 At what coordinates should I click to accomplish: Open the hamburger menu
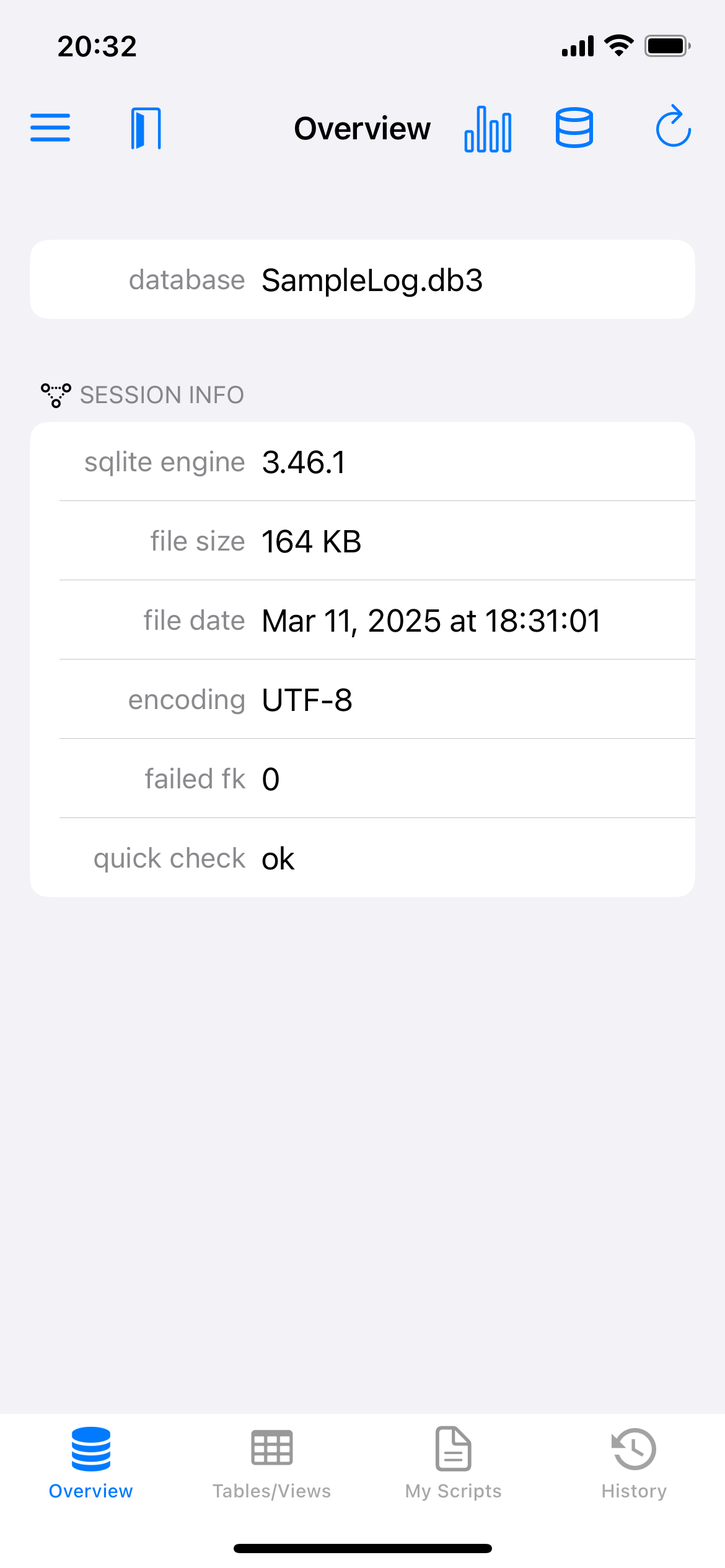(x=50, y=128)
